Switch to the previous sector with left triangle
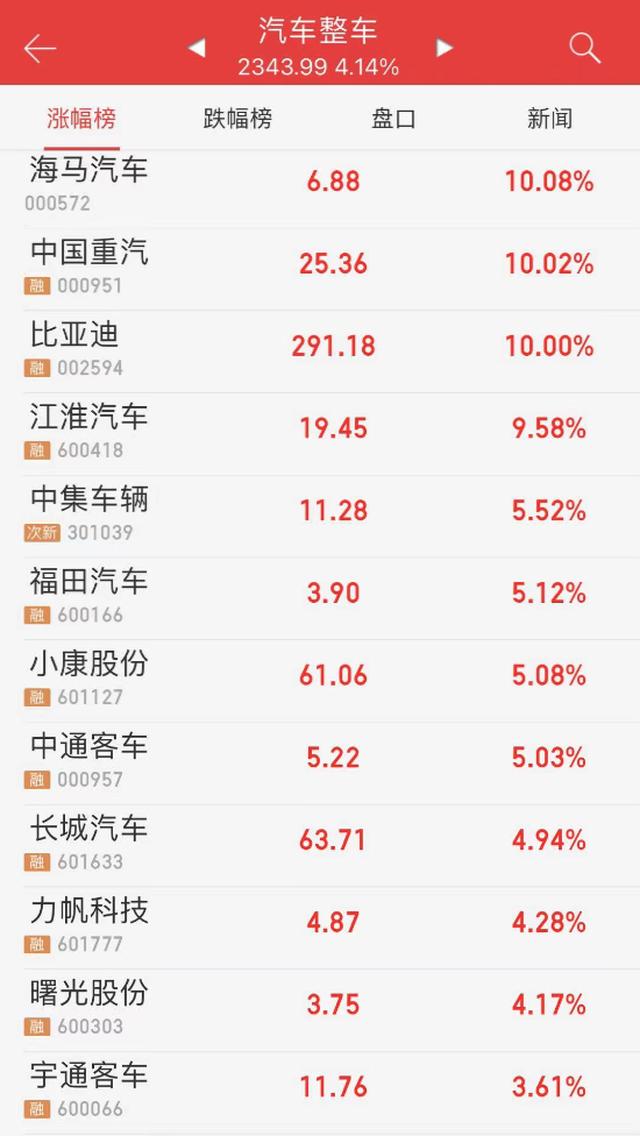The height and width of the screenshot is (1136, 640). click(196, 48)
